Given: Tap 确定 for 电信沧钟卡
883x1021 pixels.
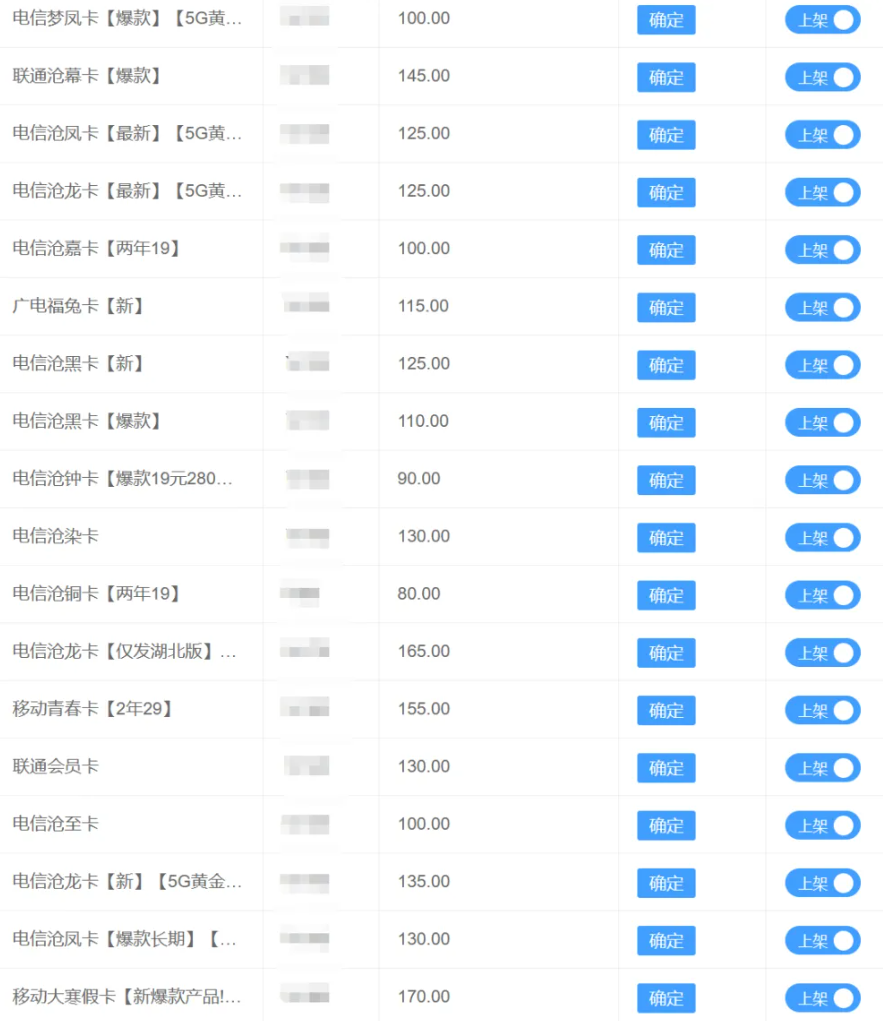Looking at the screenshot, I should 666,480.
